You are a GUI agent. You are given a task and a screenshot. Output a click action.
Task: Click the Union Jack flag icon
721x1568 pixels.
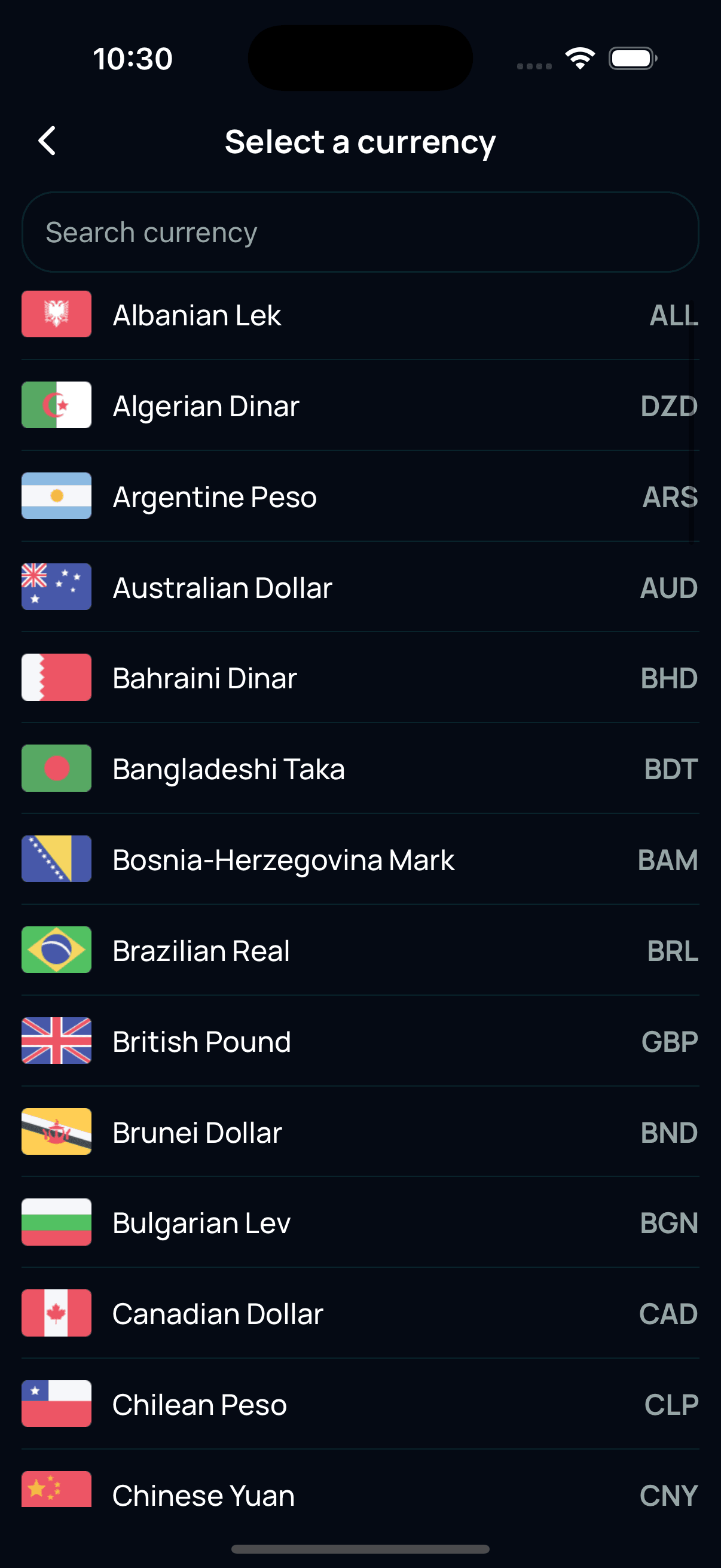click(x=56, y=1041)
